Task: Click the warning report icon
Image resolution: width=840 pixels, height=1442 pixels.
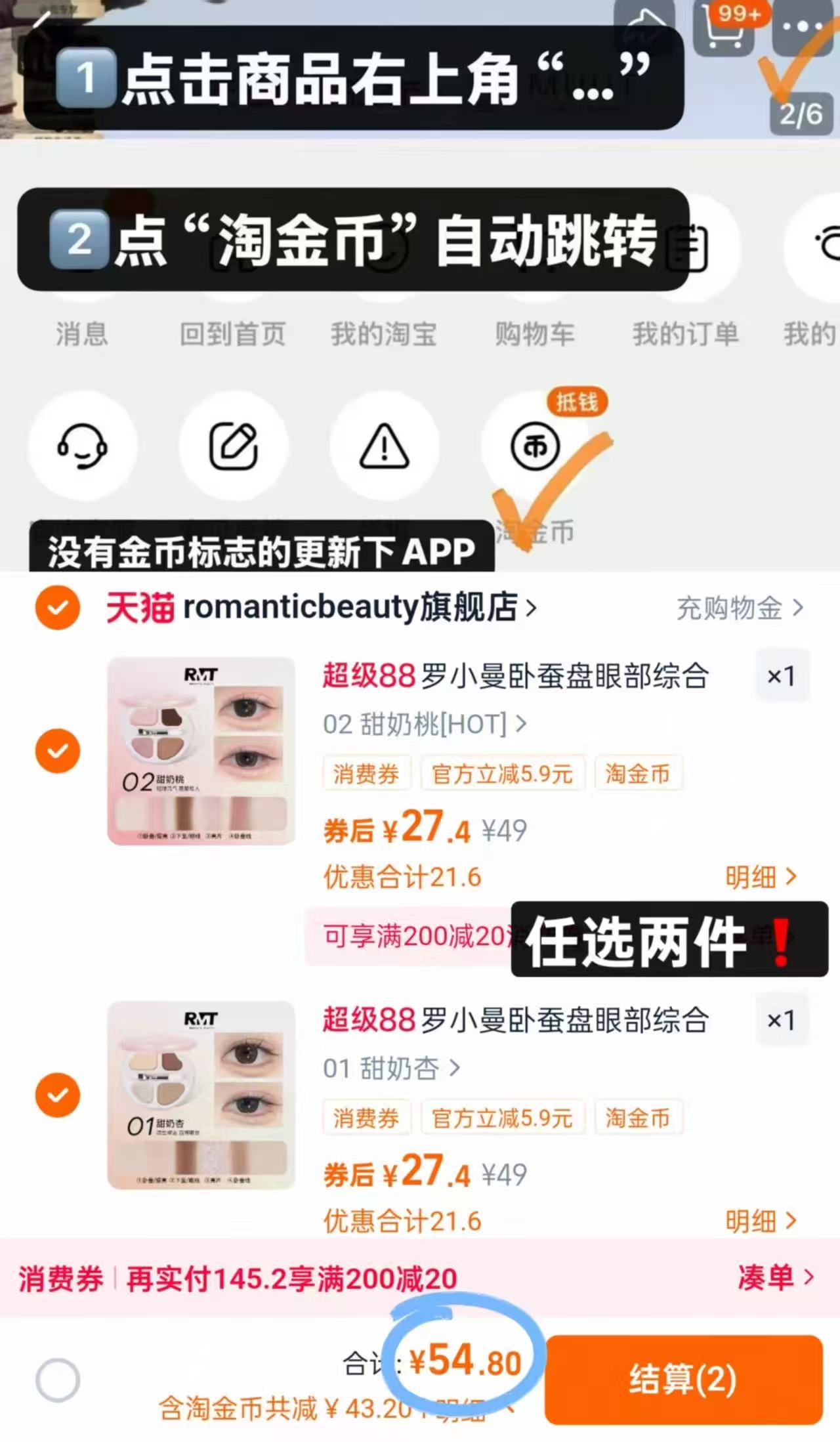Action: point(385,445)
